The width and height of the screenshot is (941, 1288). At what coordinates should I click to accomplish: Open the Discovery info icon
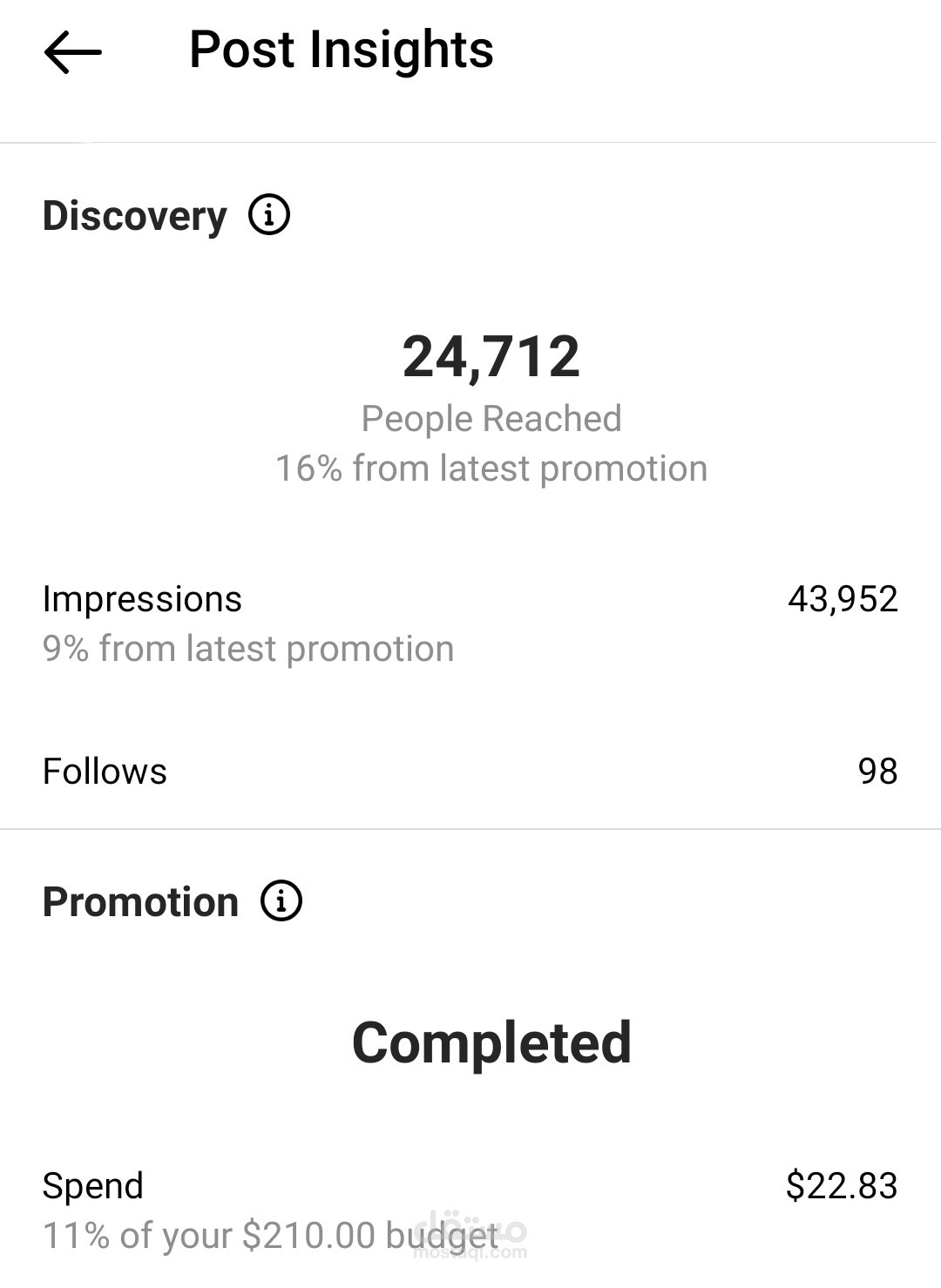click(269, 214)
